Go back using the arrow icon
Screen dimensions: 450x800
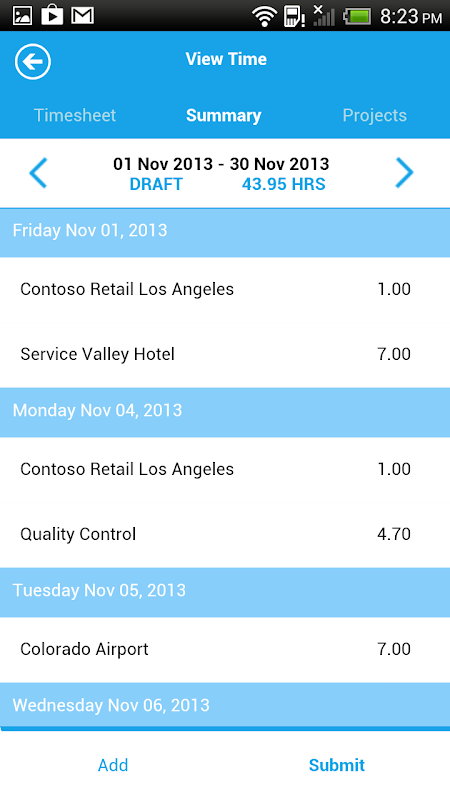[33, 61]
